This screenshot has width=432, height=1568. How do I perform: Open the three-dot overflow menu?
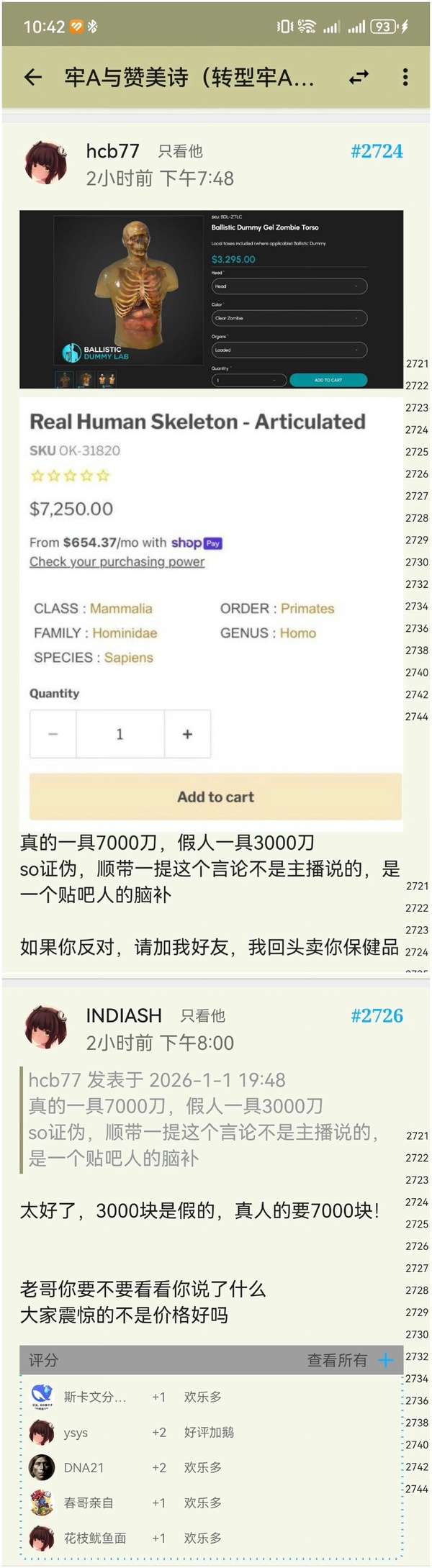pyautogui.click(x=405, y=77)
